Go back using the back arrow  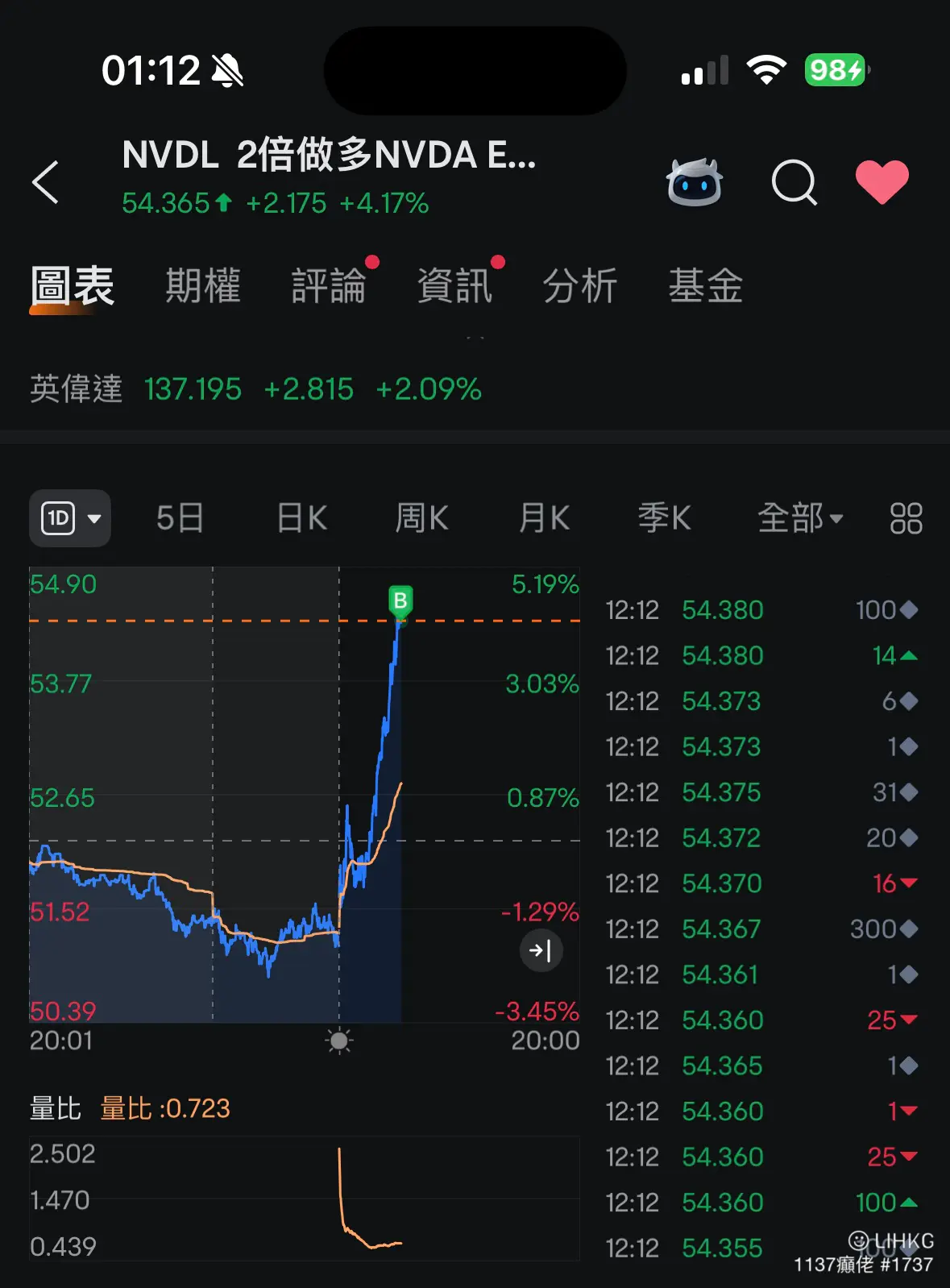pyautogui.click(x=46, y=182)
